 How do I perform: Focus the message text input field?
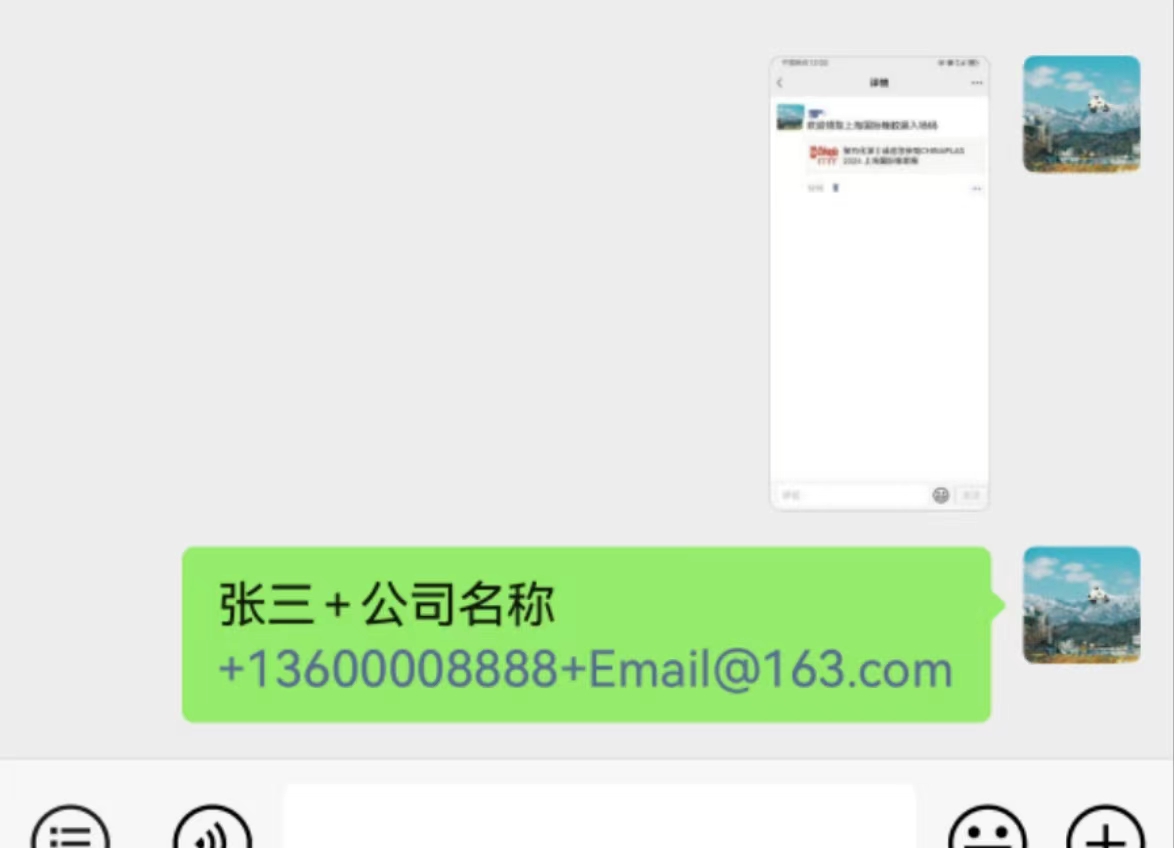tap(599, 818)
